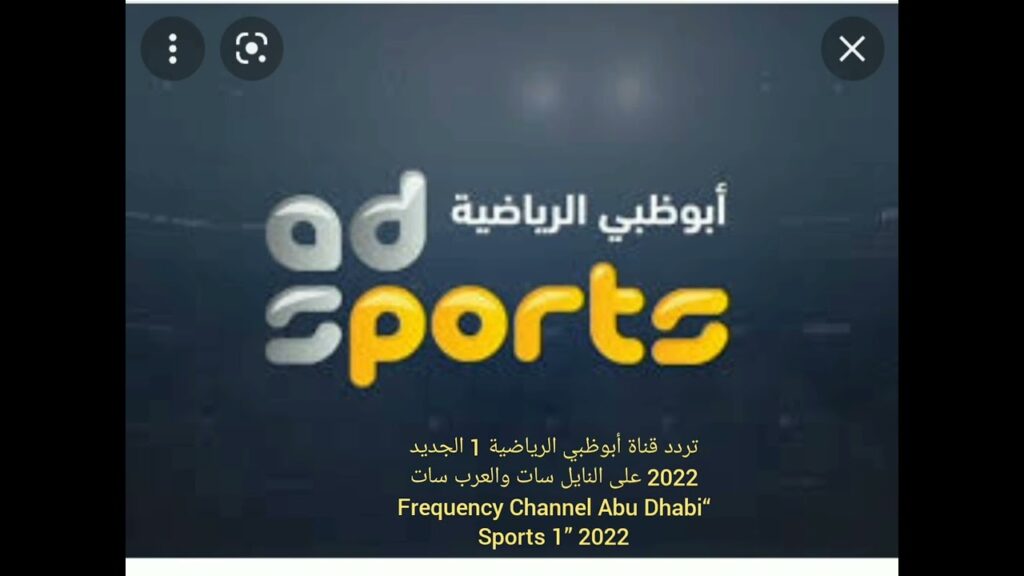This screenshot has width=1024, height=576.
Task: Open the three-dot overflow menu
Action: point(172,49)
